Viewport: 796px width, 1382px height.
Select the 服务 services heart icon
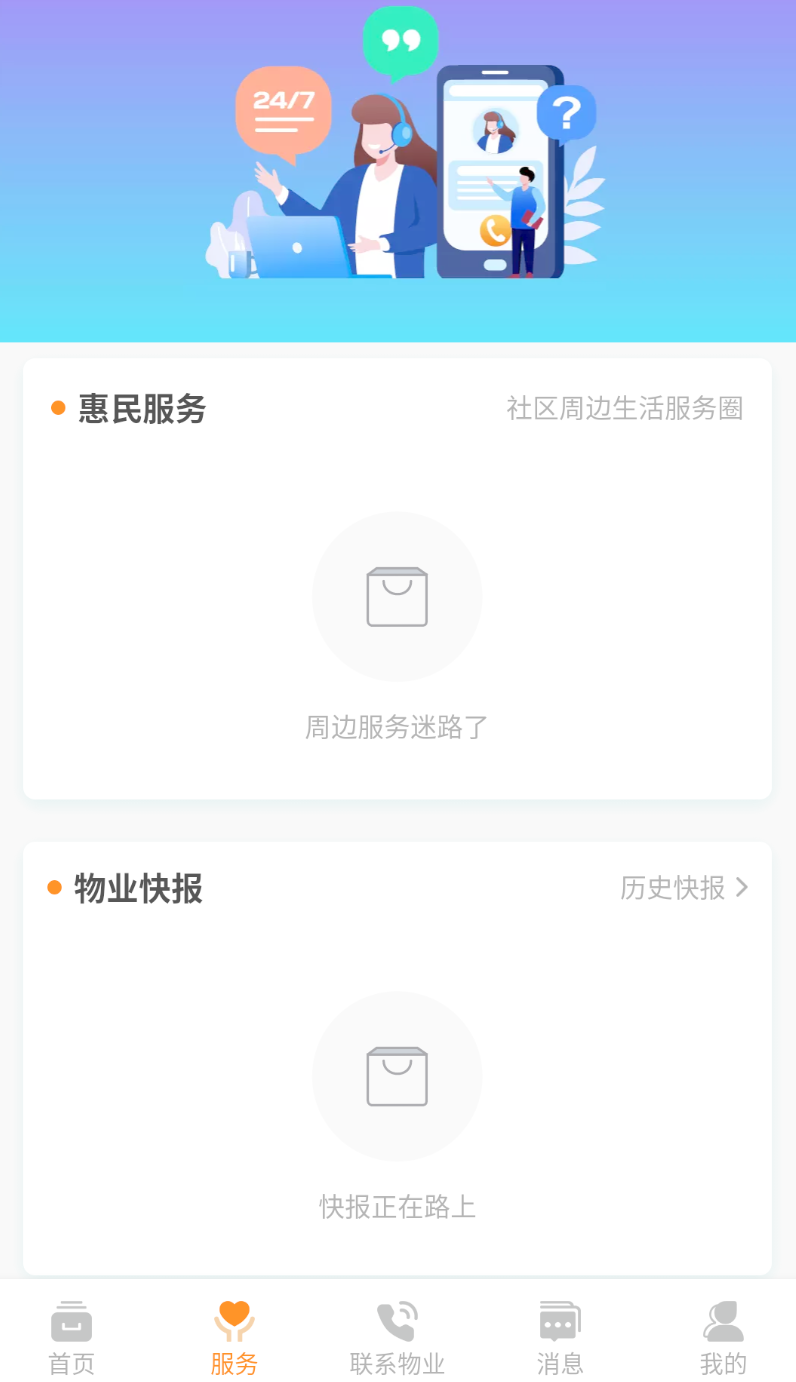click(x=235, y=1320)
